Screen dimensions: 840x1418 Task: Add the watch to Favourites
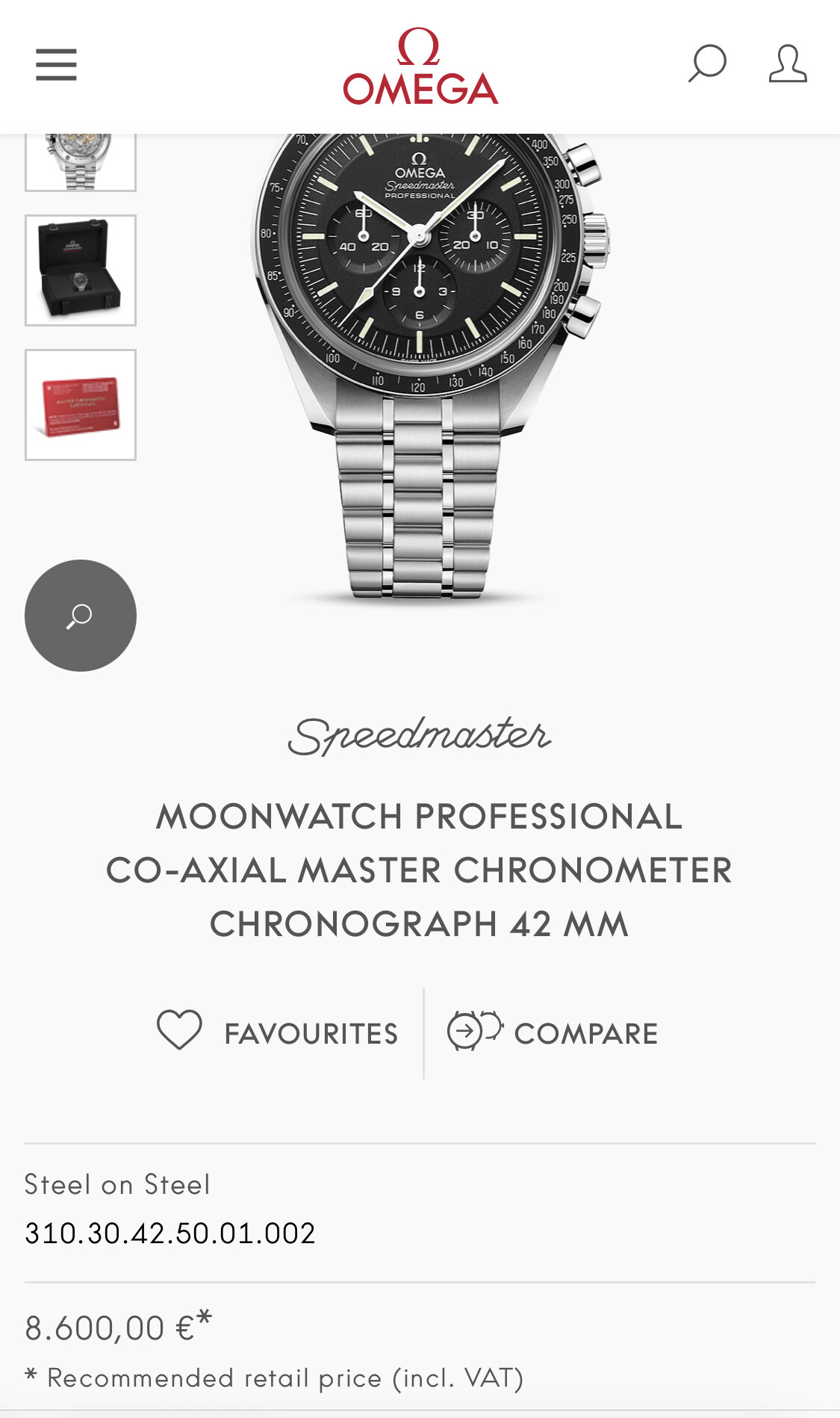[277, 1032]
